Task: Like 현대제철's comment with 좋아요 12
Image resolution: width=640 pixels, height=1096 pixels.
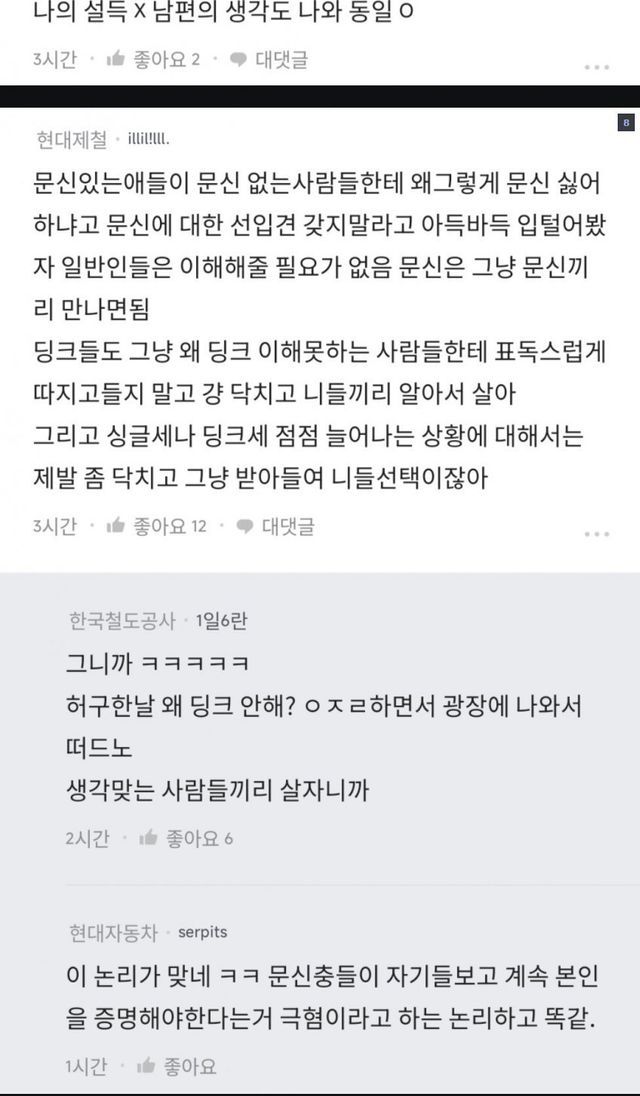Action: click(156, 526)
